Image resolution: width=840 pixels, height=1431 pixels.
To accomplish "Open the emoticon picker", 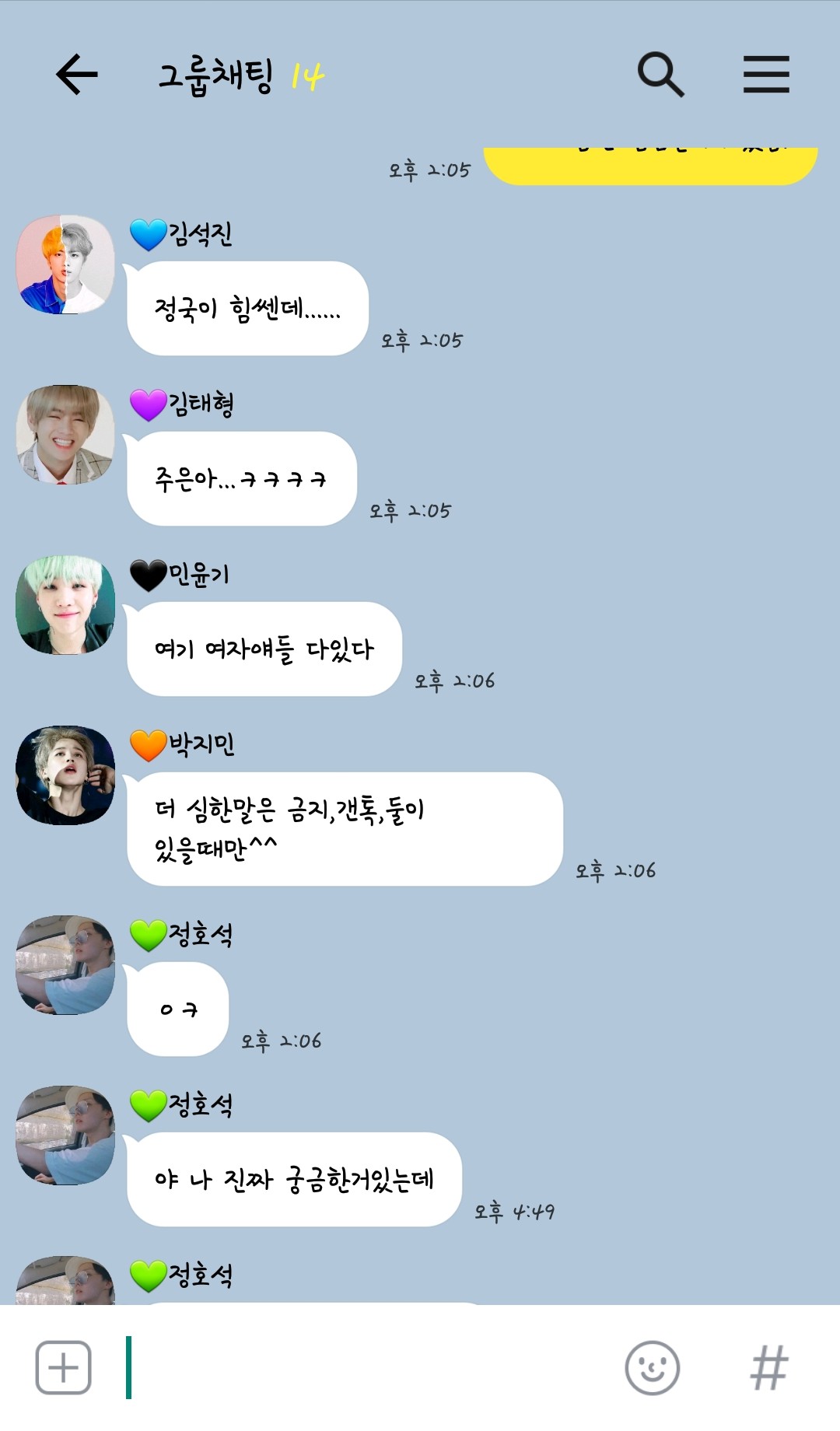I will 652,1367.
